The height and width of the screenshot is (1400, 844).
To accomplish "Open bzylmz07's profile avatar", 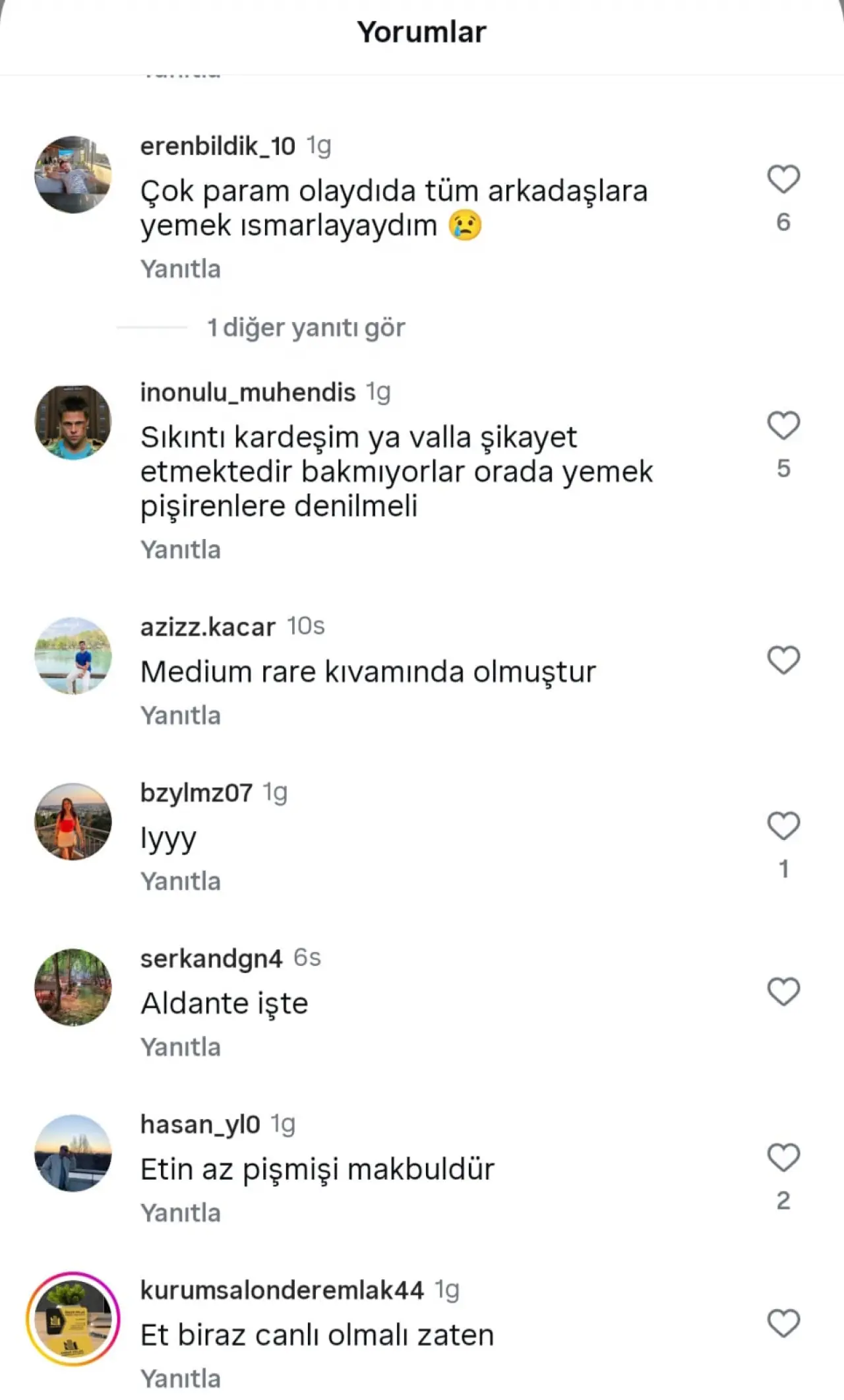I will pyautogui.click(x=73, y=822).
